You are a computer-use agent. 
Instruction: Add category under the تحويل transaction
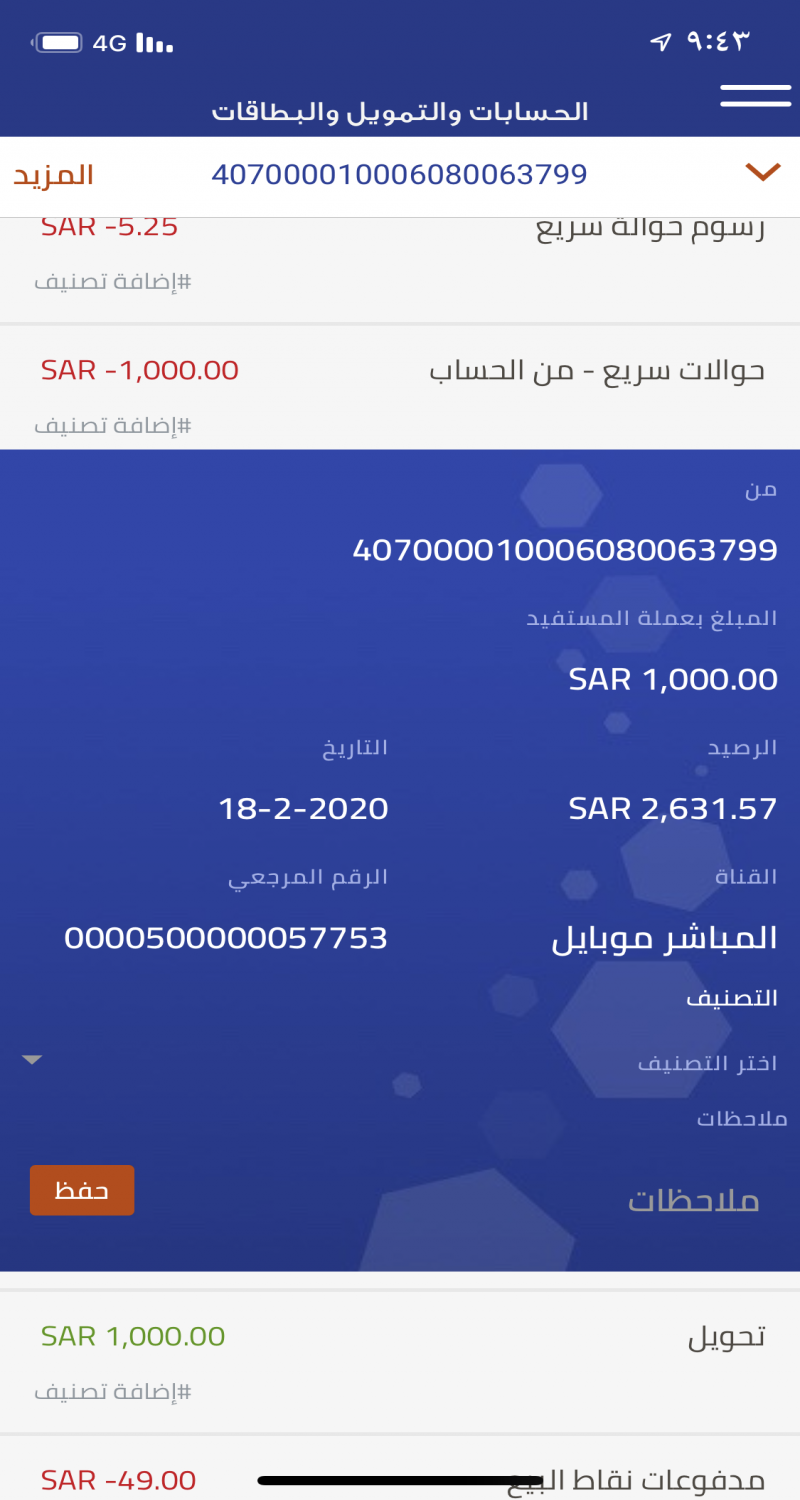(113, 1392)
